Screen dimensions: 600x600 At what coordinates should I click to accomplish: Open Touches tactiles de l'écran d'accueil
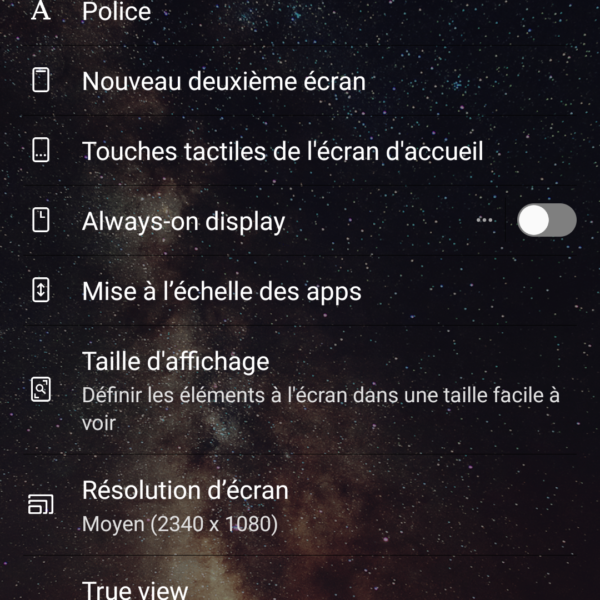(x=282, y=152)
